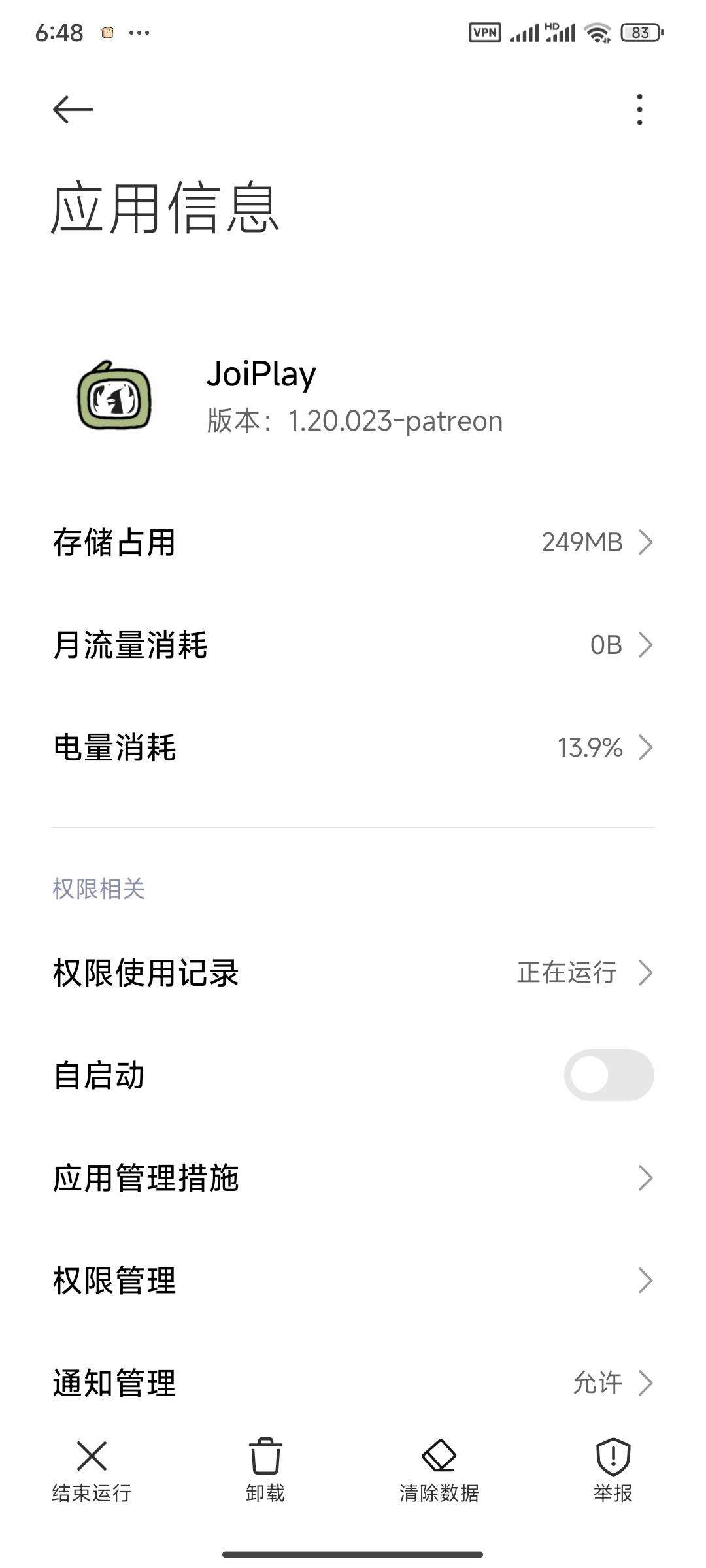Open 权限使用记录 permission records
706x1568 pixels.
353,972
